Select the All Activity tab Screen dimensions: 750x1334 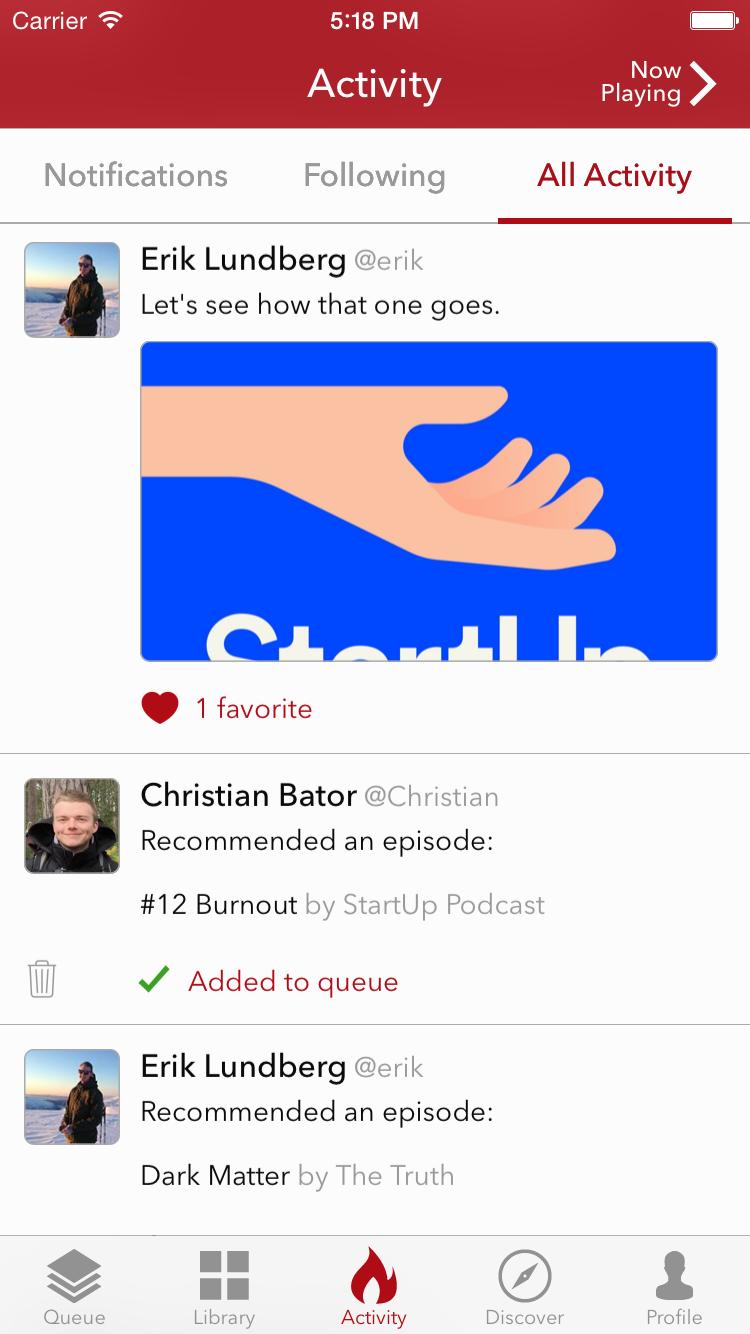(x=614, y=176)
